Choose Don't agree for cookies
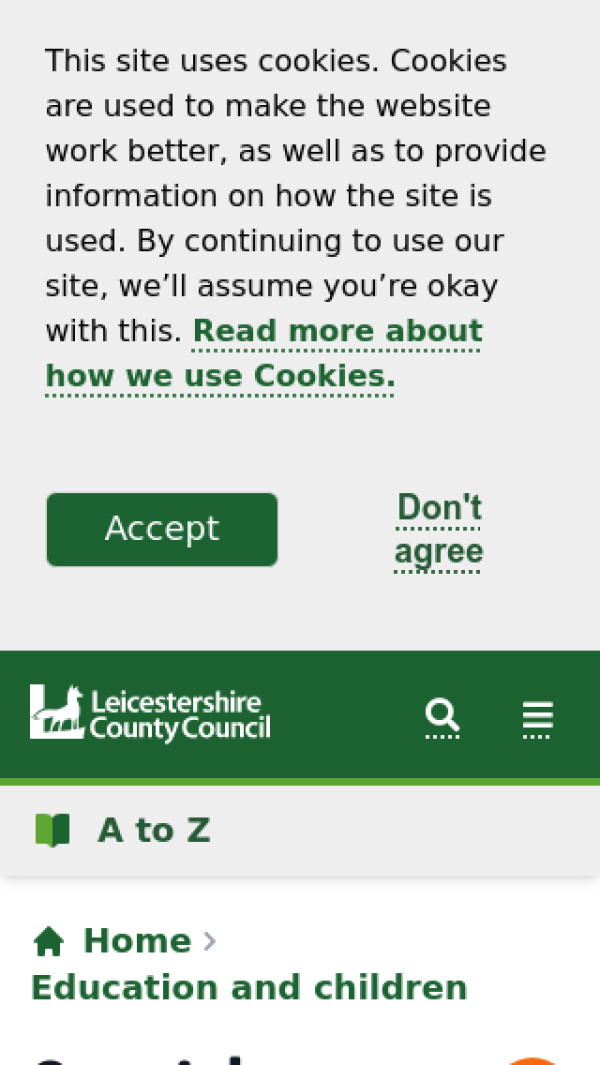The height and width of the screenshot is (1065, 600). (x=438, y=530)
